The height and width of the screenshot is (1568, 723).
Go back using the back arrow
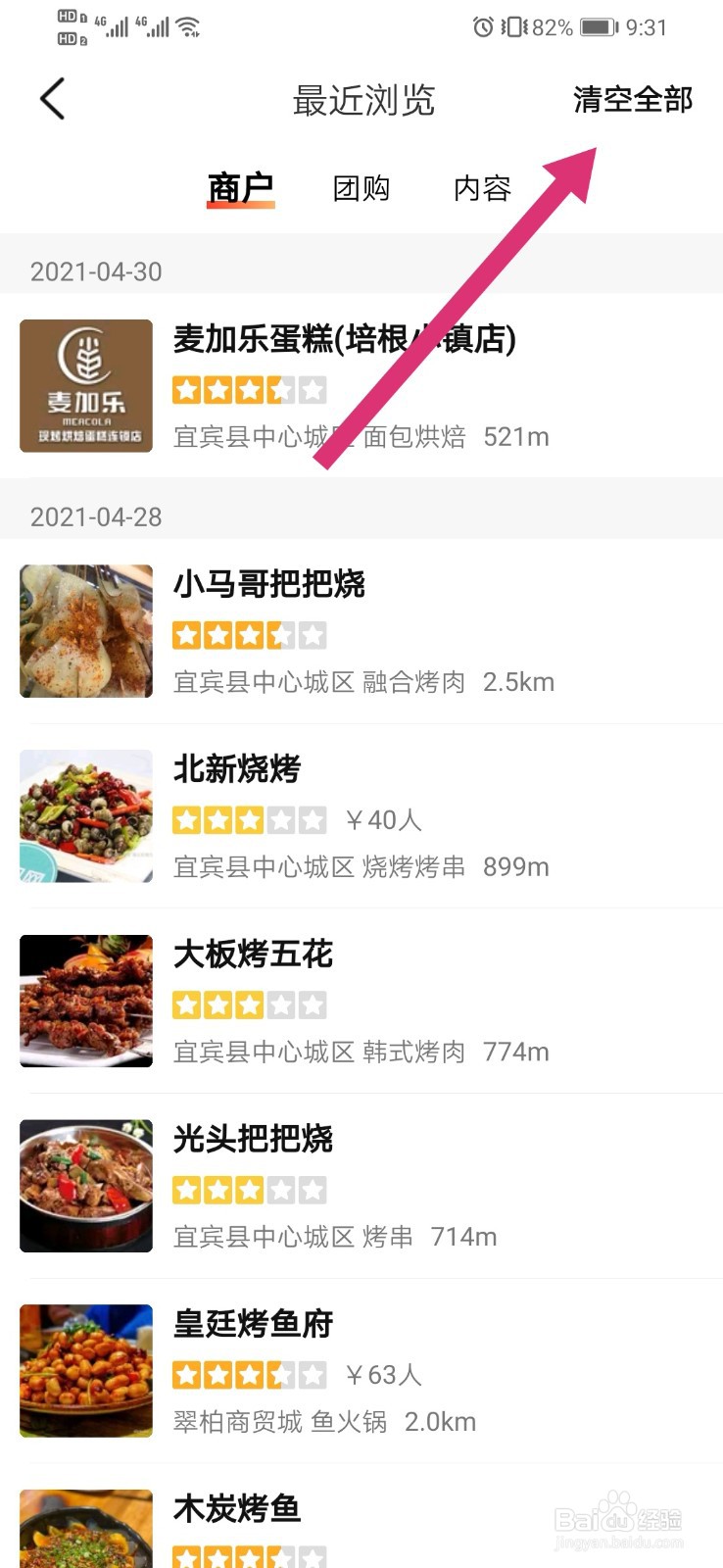click(x=53, y=99)
